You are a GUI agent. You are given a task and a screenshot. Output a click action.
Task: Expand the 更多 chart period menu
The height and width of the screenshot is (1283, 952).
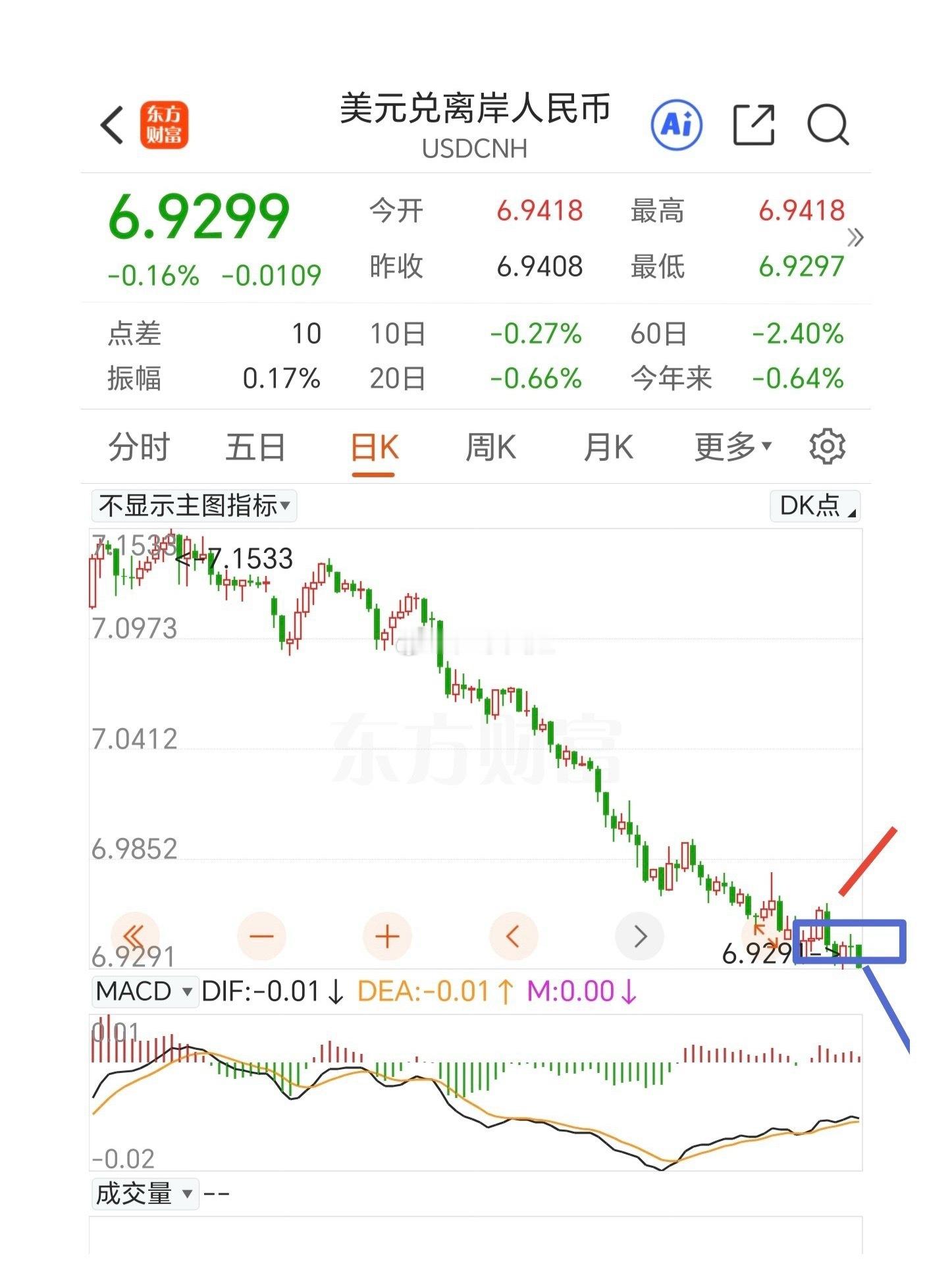pos(729,446)
